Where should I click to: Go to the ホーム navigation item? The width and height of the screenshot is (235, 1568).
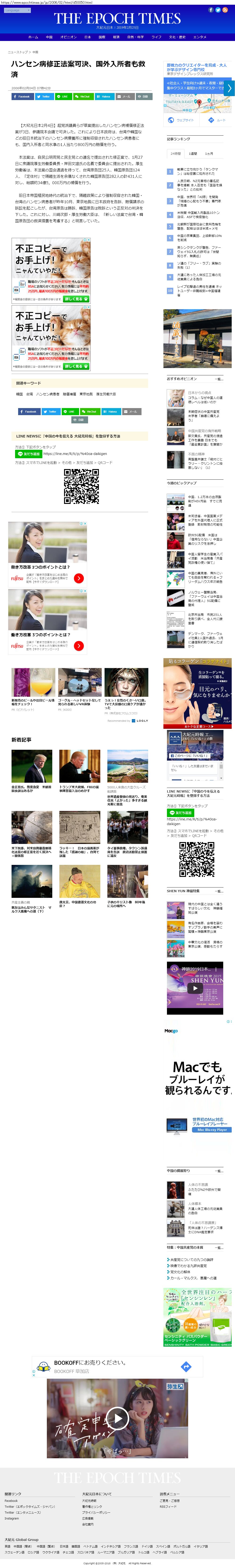point(33,36)
